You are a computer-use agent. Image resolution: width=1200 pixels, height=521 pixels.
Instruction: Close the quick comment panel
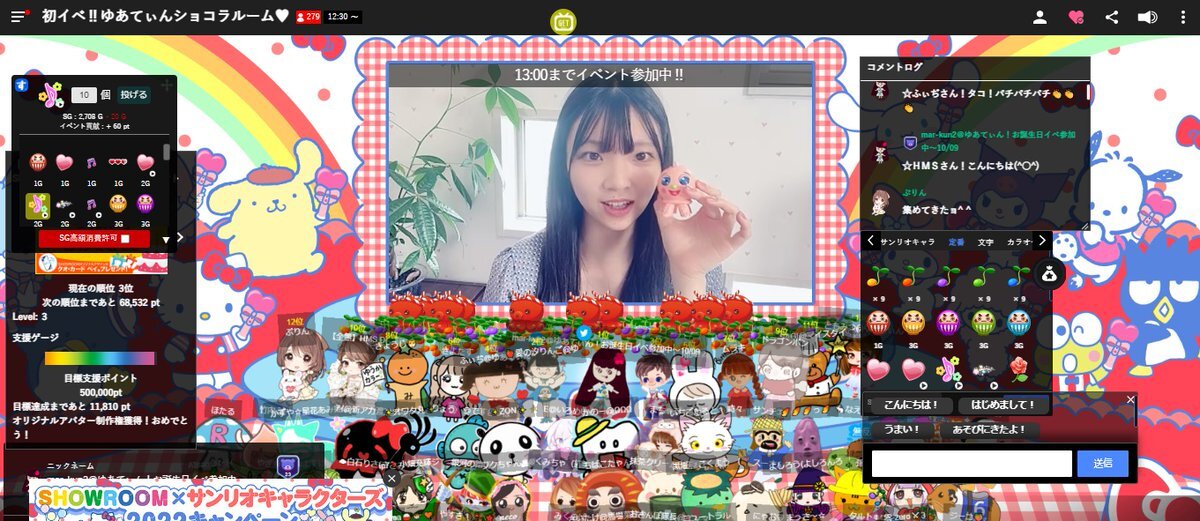click(x=1130, y=399)
